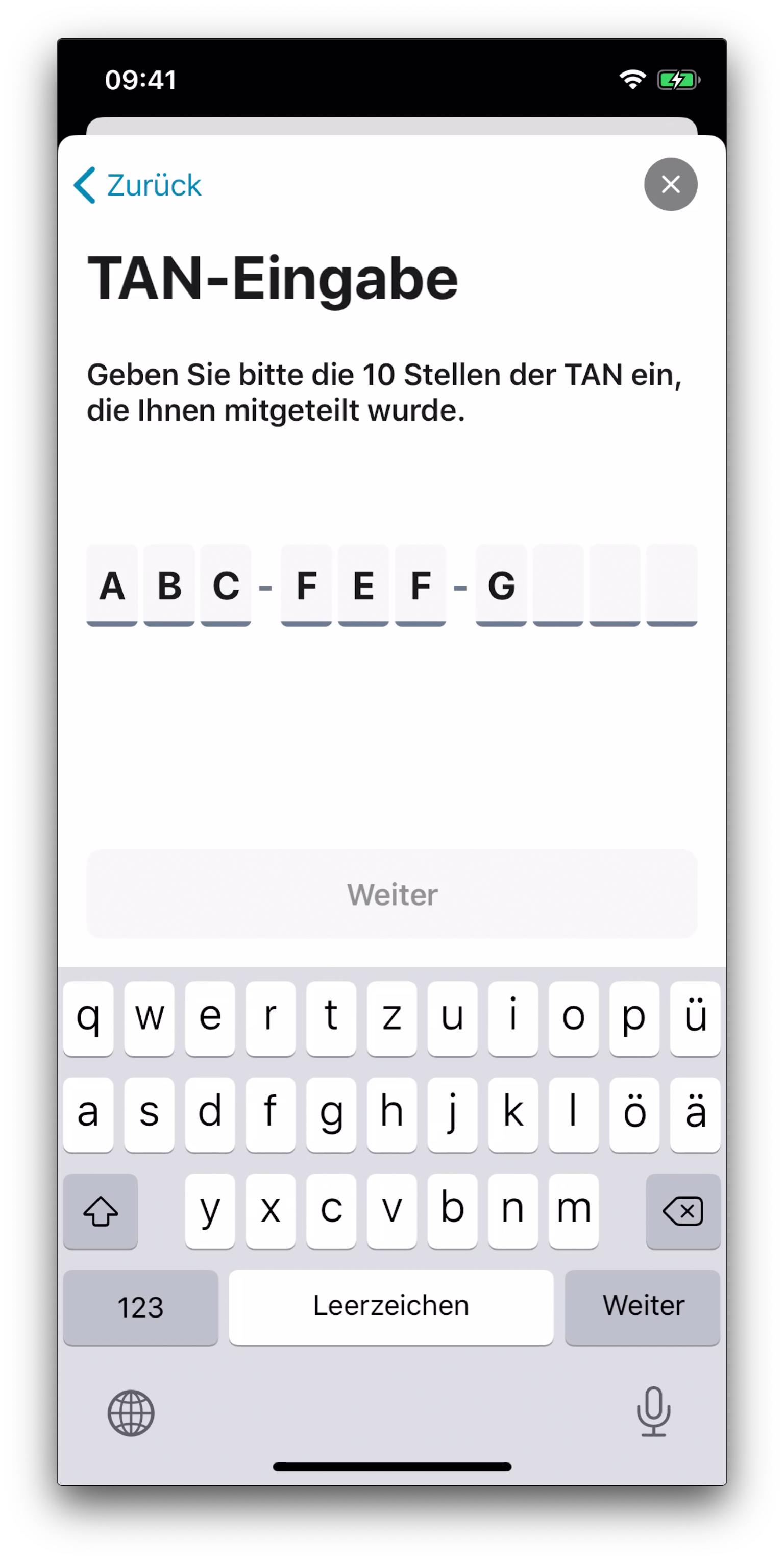This screenshot has width=784, height=1561.
Task: Delete the last character with backspace
Action: click(683, 1211)
